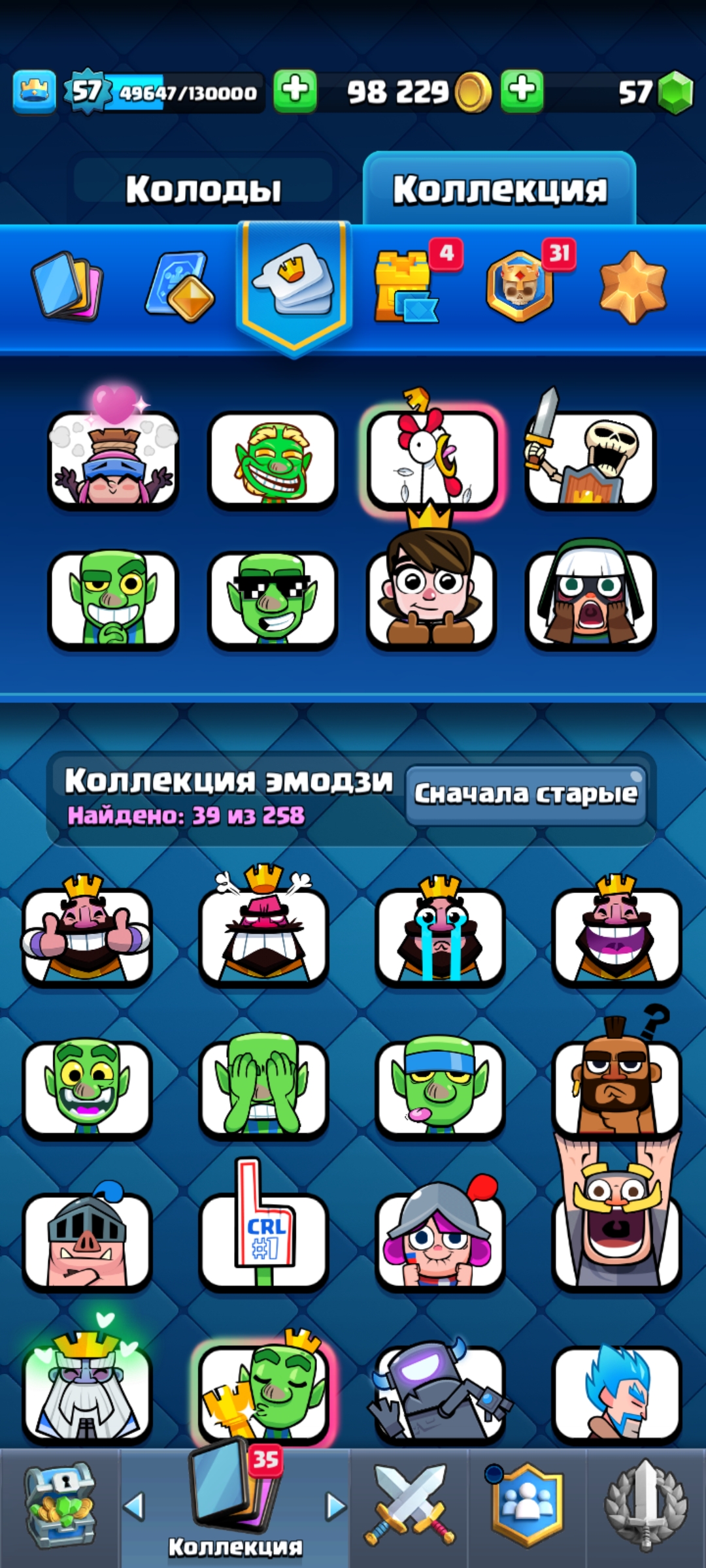Screen dimensions: 706x1568
Task: Change sorting via Сначала старые button
Action: tap(526, 794)
